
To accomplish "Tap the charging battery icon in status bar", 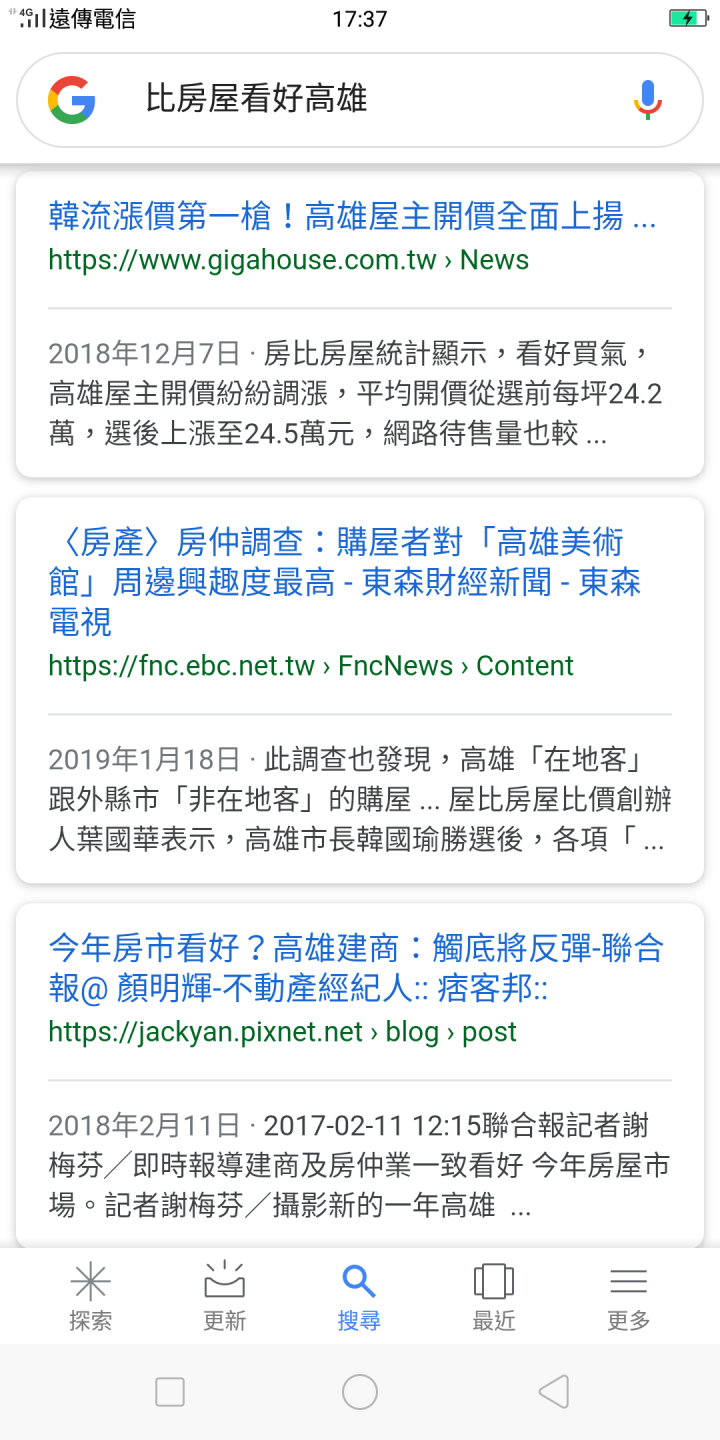I will point(688,16).
